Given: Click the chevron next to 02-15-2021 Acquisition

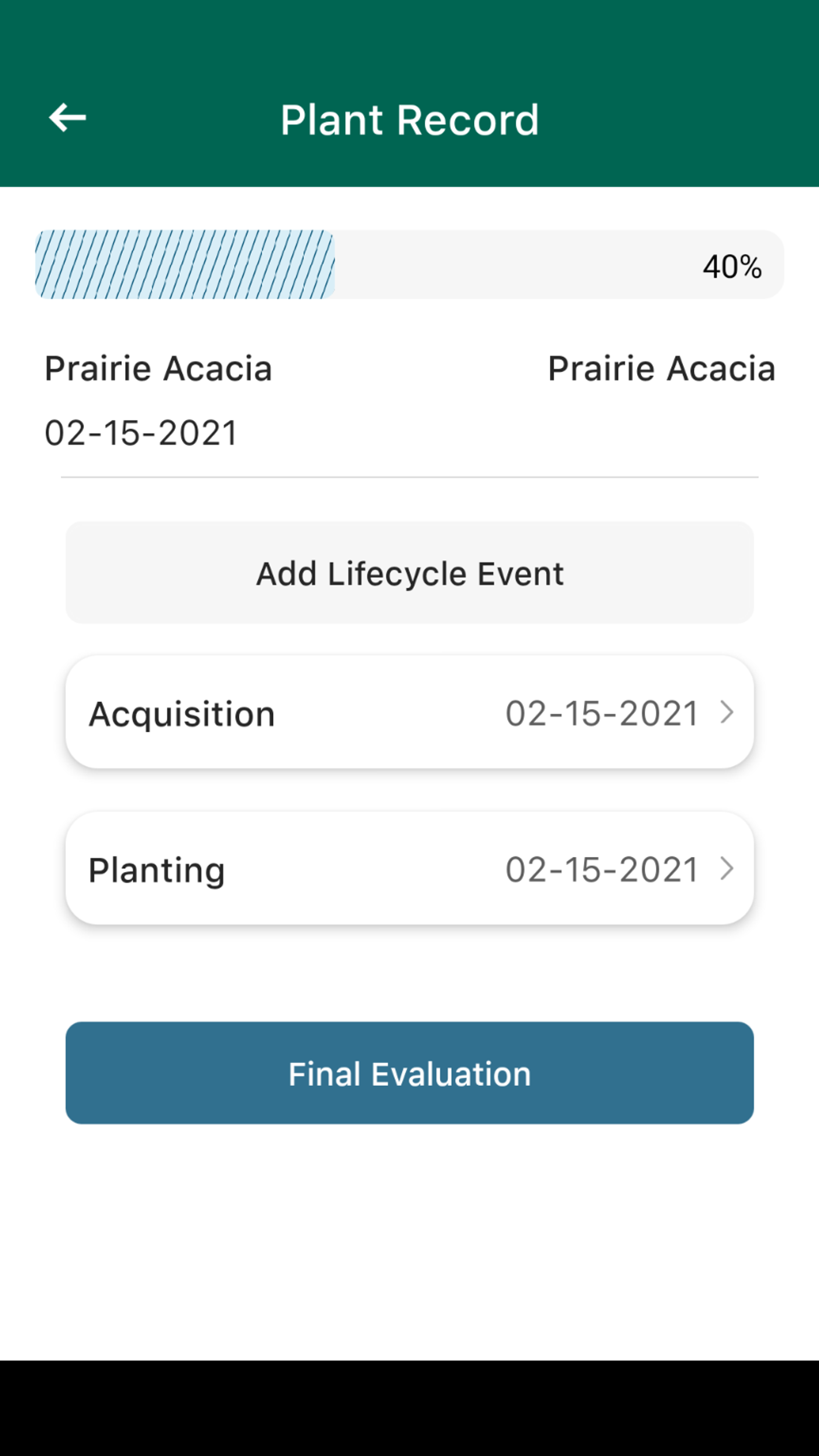Looking at the screenshot, I should point(727,713).
